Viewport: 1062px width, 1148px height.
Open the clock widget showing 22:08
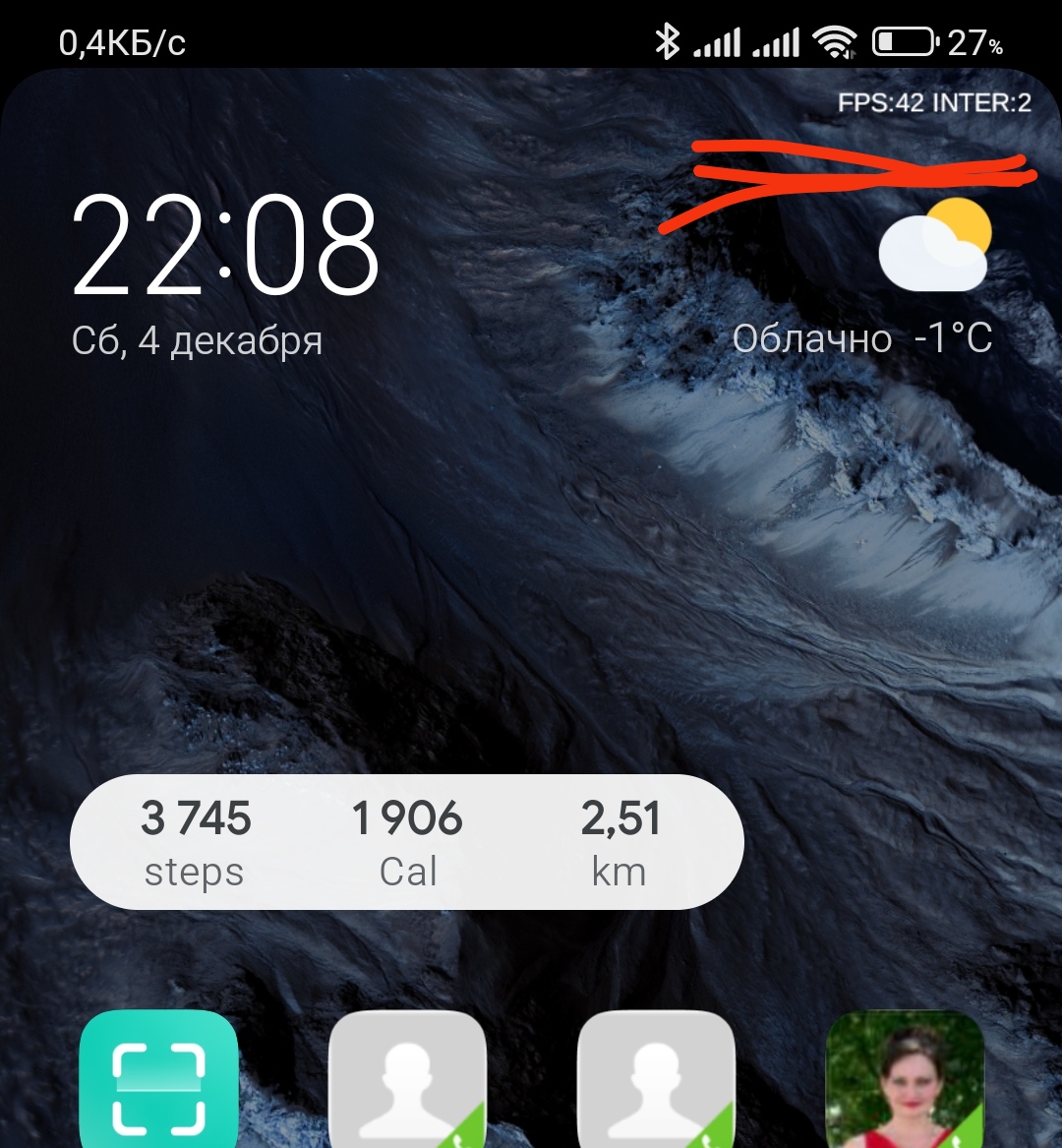[x=226, y=246]
